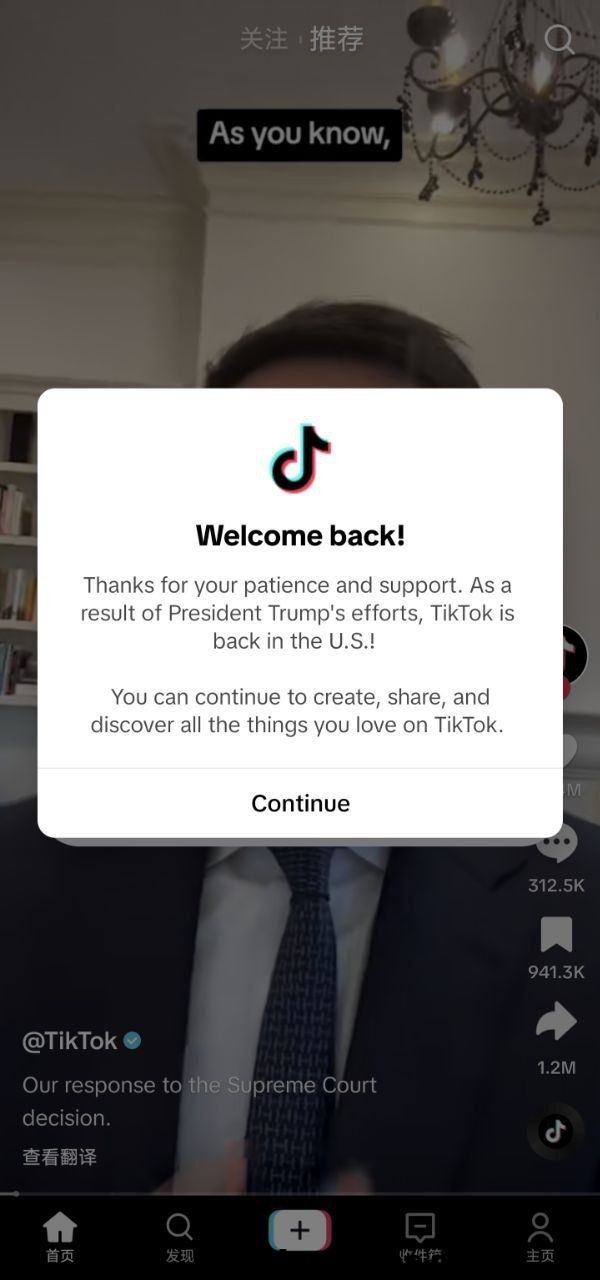Screen dimensions: 600x1280
Task: Switch to the 发现 discover tab
Action: (x=180, y=1236)
